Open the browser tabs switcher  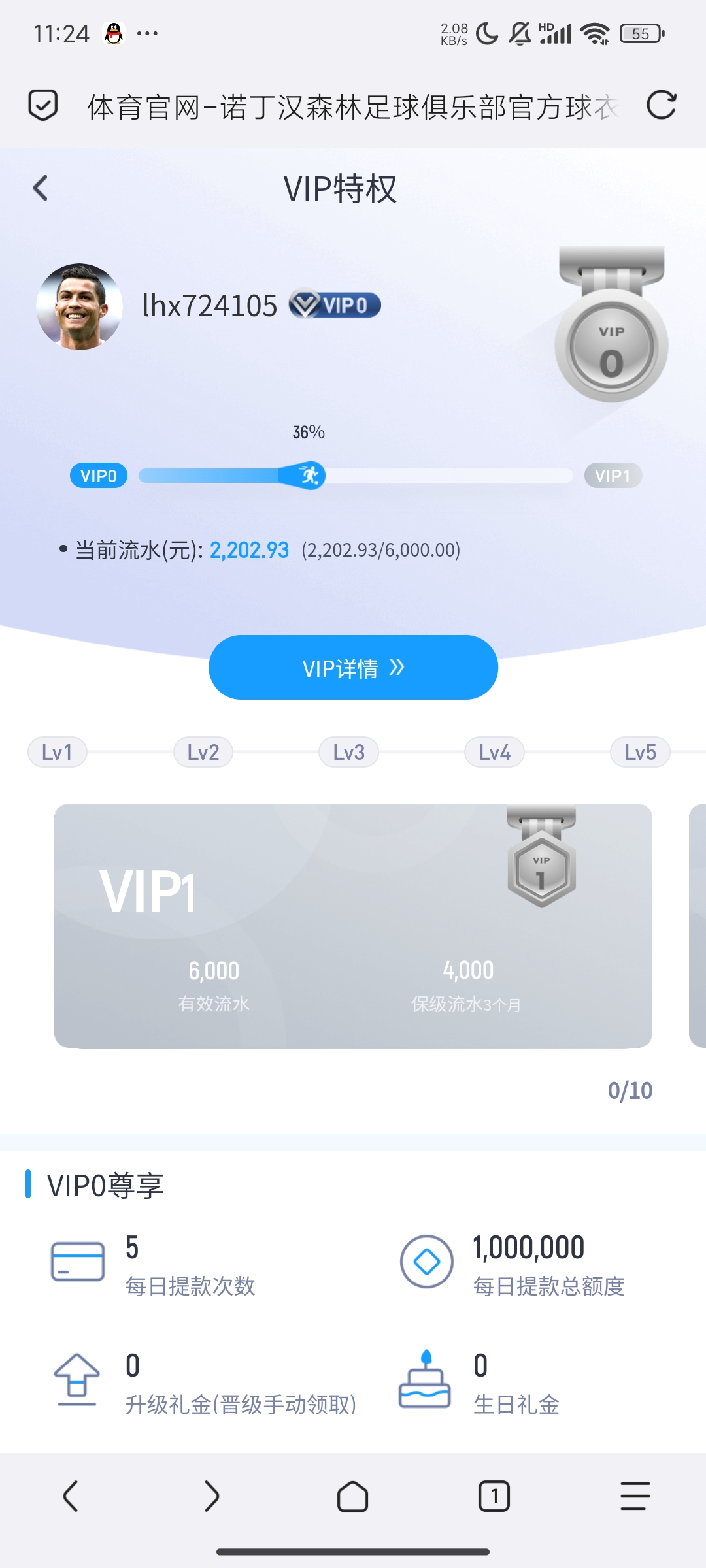click(x=494, y=1496)
